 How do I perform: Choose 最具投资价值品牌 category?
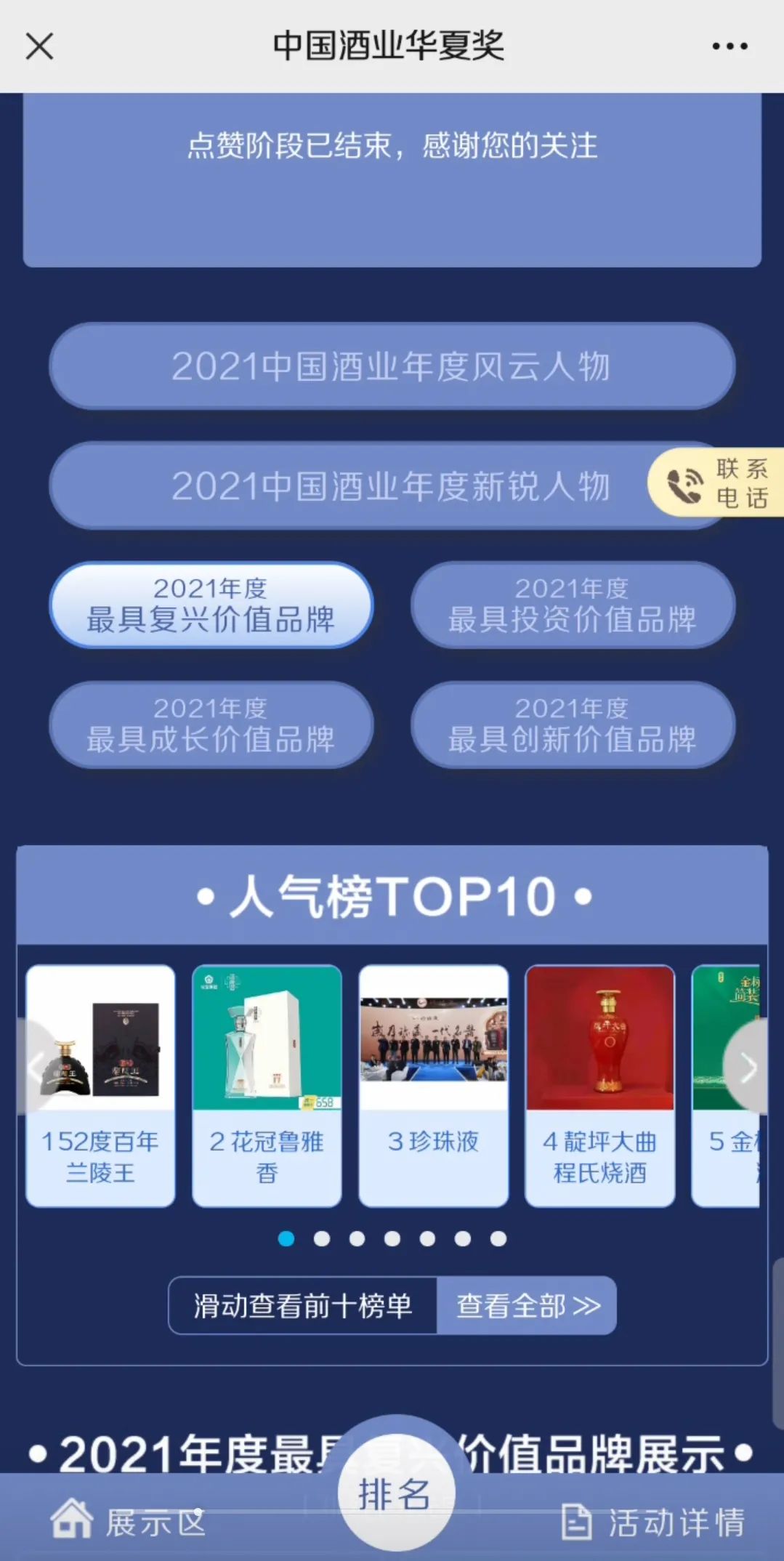tap(573, 605)
